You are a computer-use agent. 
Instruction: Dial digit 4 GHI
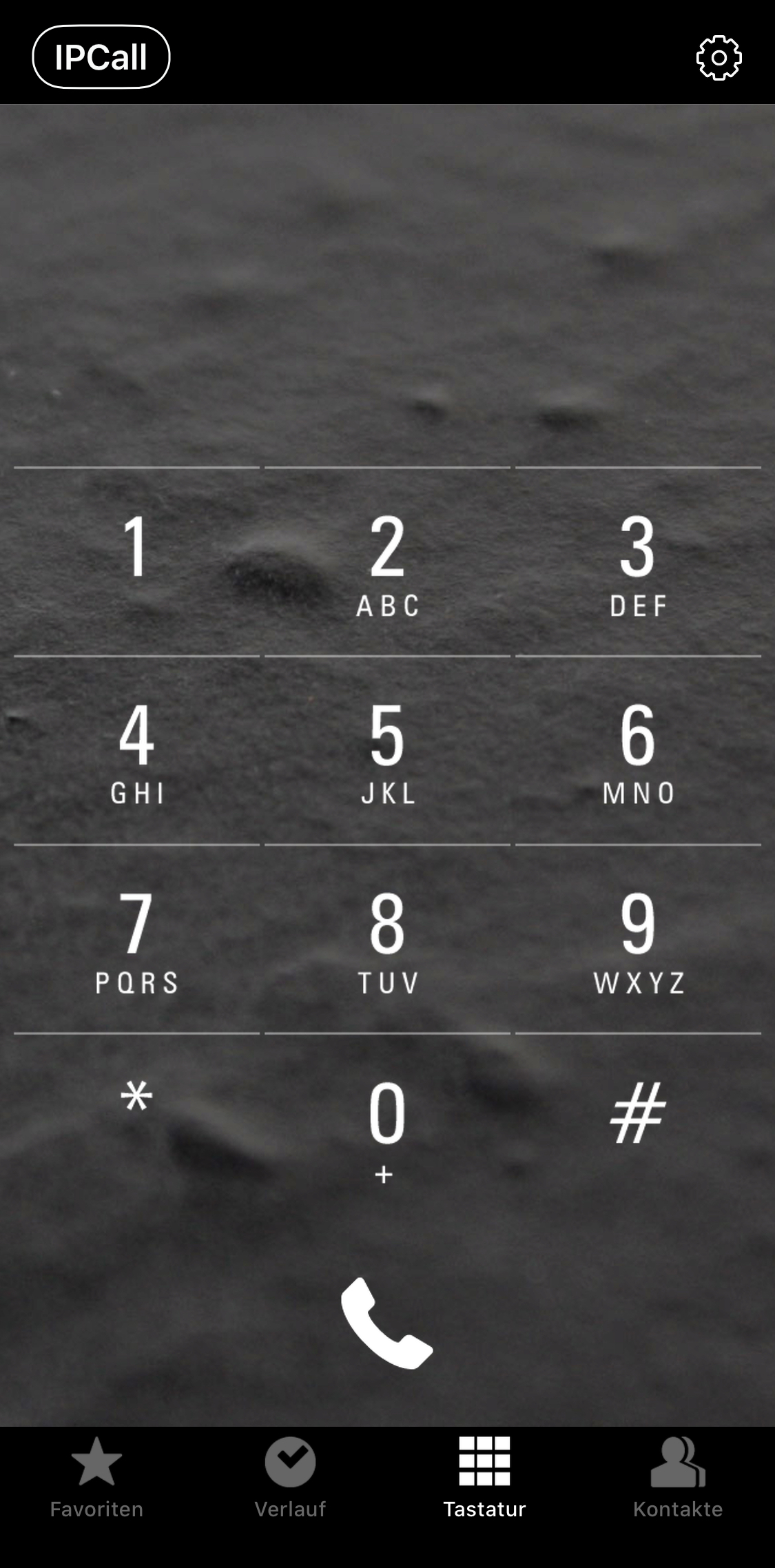pos(136,751)
